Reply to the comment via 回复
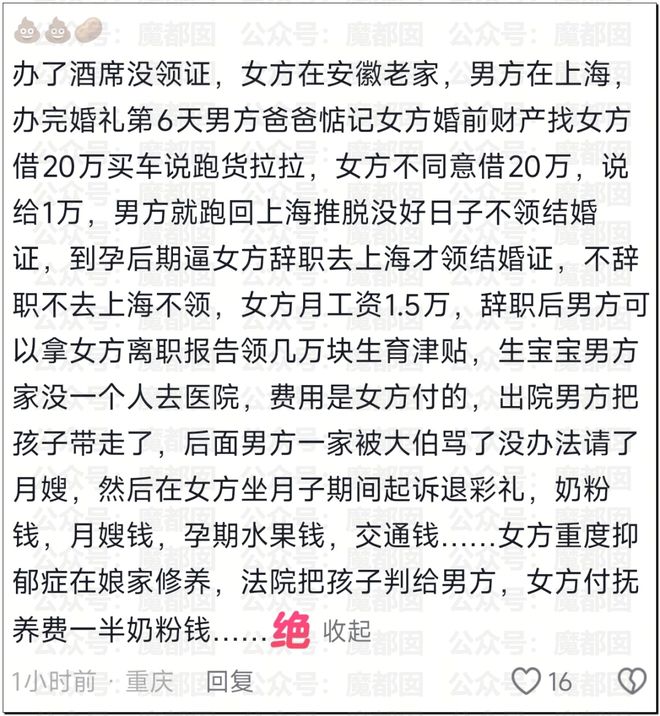 229,682
